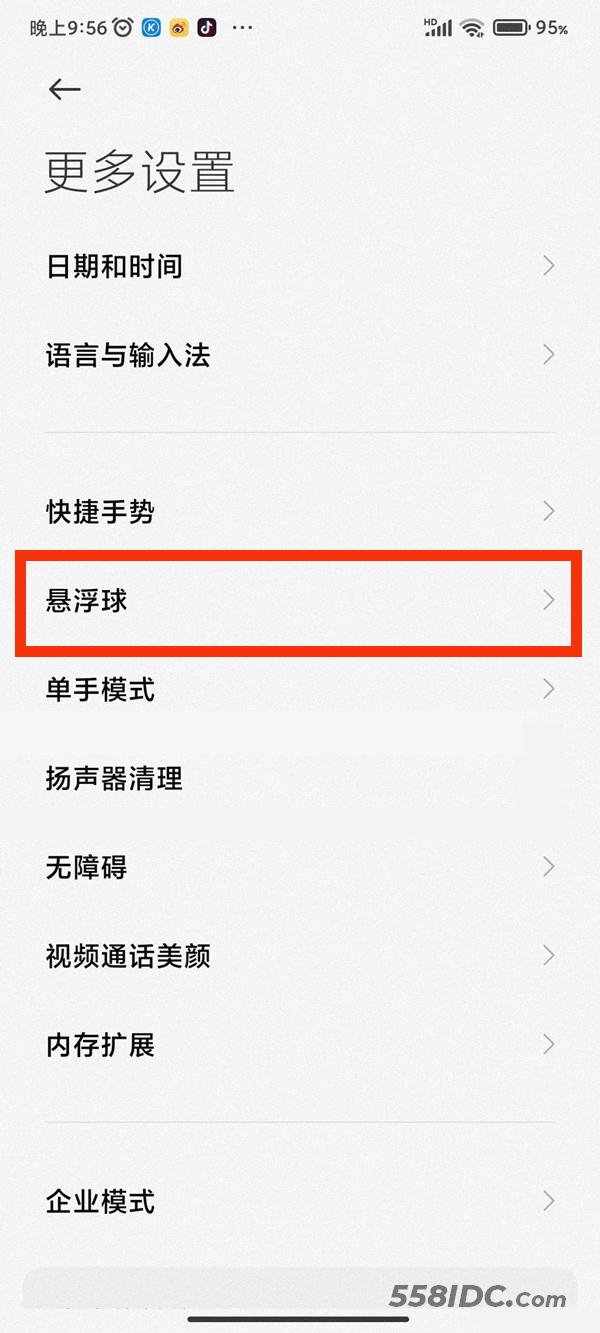The height and width of the screenshot is (1333, 600).
Task: Open 日期和时间 settings
Action: pos(300,266)
